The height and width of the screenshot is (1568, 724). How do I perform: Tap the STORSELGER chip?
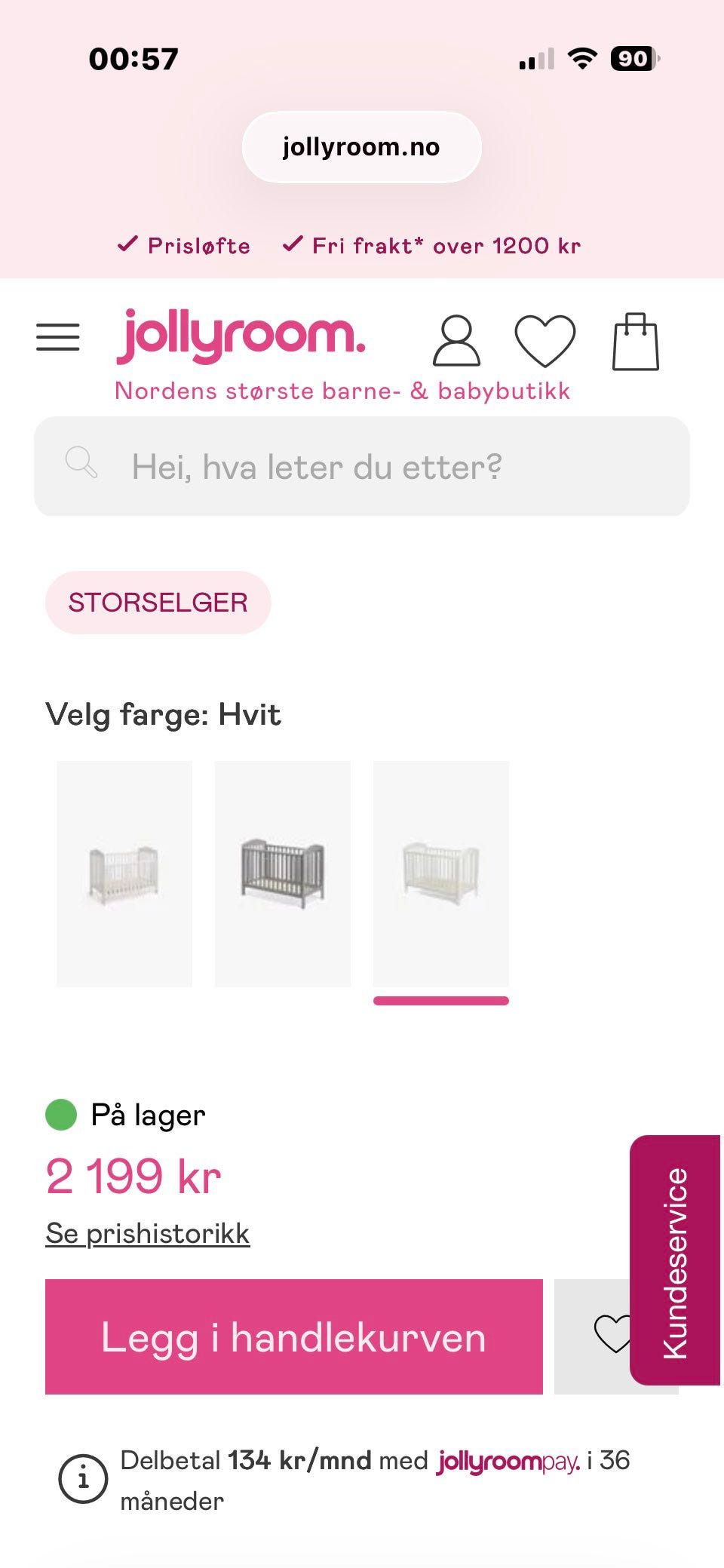coord(158,603)
